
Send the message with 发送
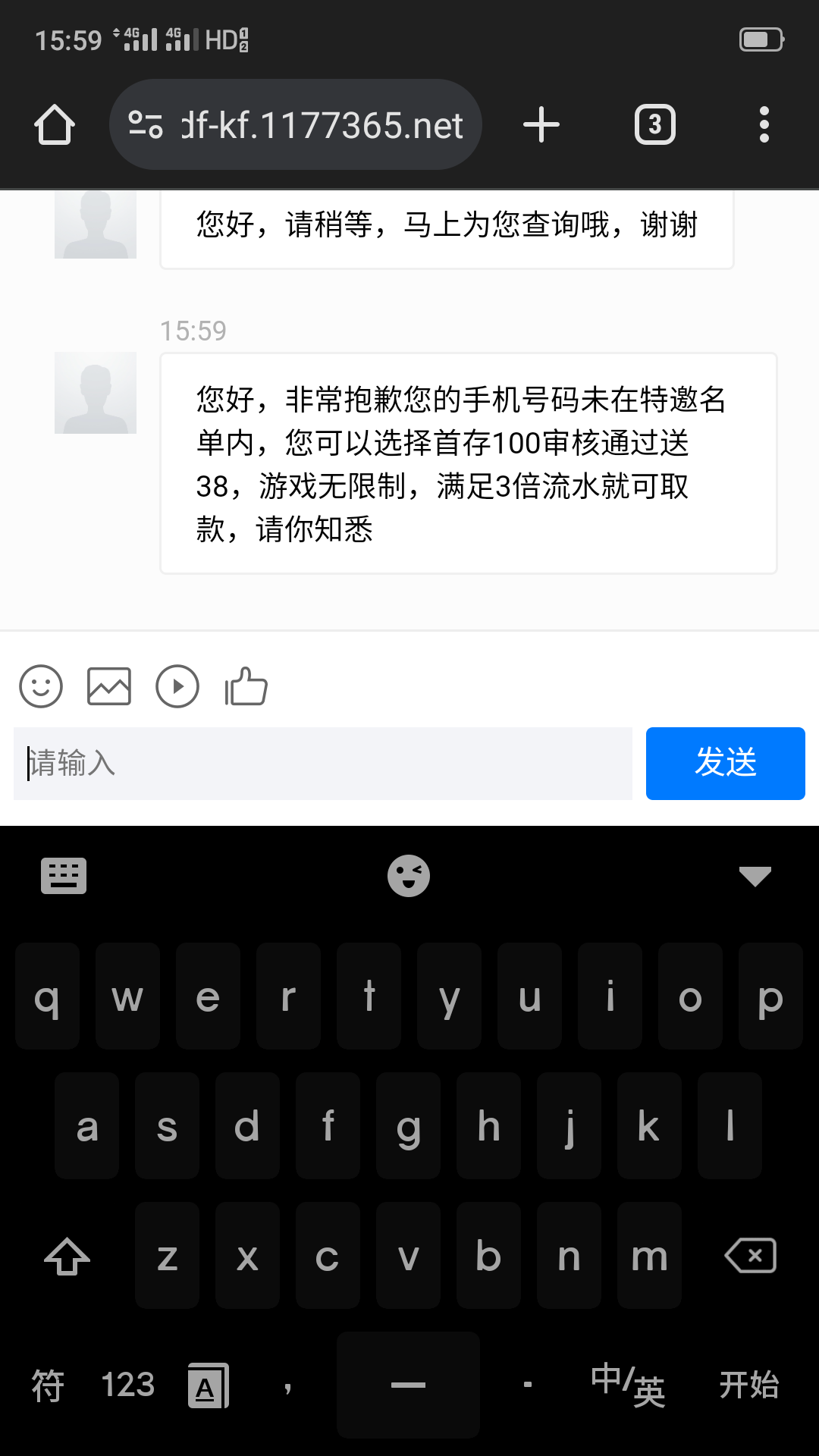pos(725,763)
